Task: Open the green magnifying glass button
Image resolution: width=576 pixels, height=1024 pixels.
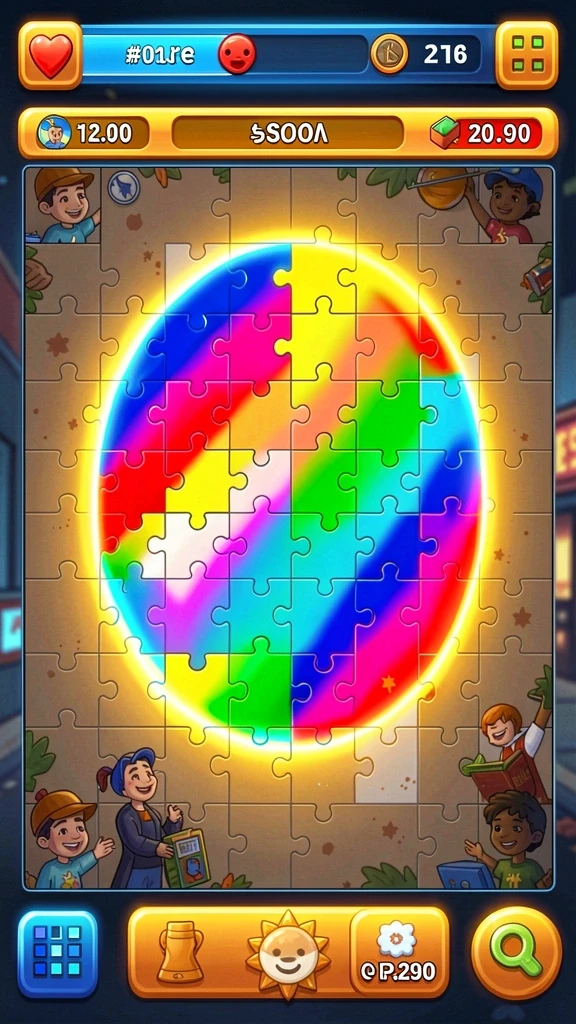Action: [x=516, y=952]
